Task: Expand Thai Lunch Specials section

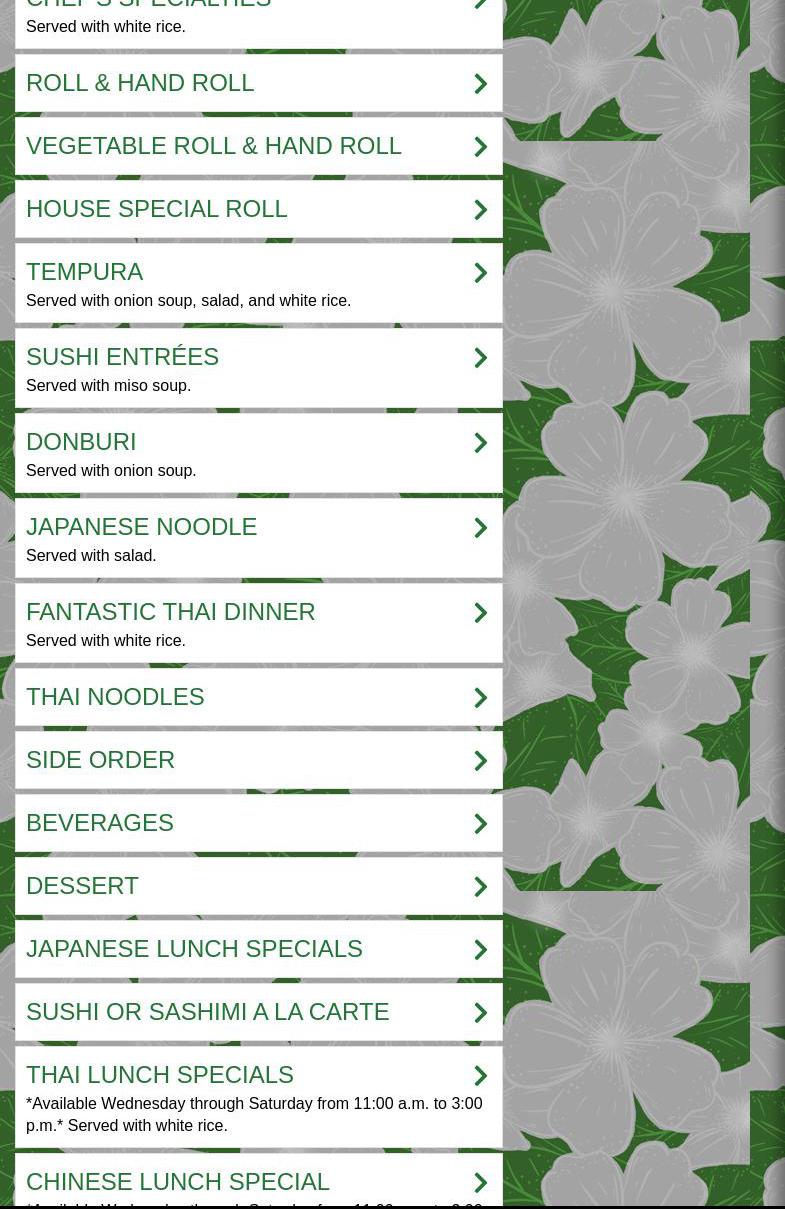Action: (x=258, y=1096)
